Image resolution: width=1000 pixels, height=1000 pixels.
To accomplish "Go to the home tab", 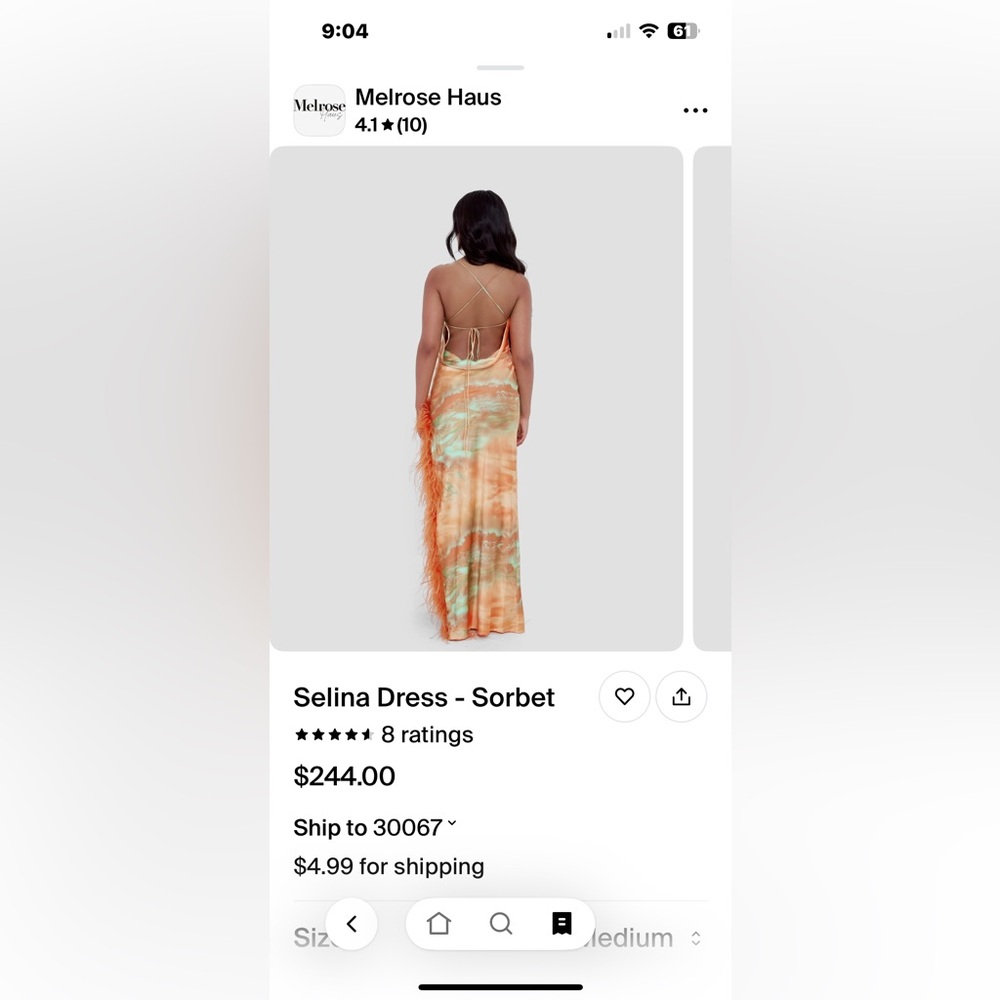I will pos(439,924).
